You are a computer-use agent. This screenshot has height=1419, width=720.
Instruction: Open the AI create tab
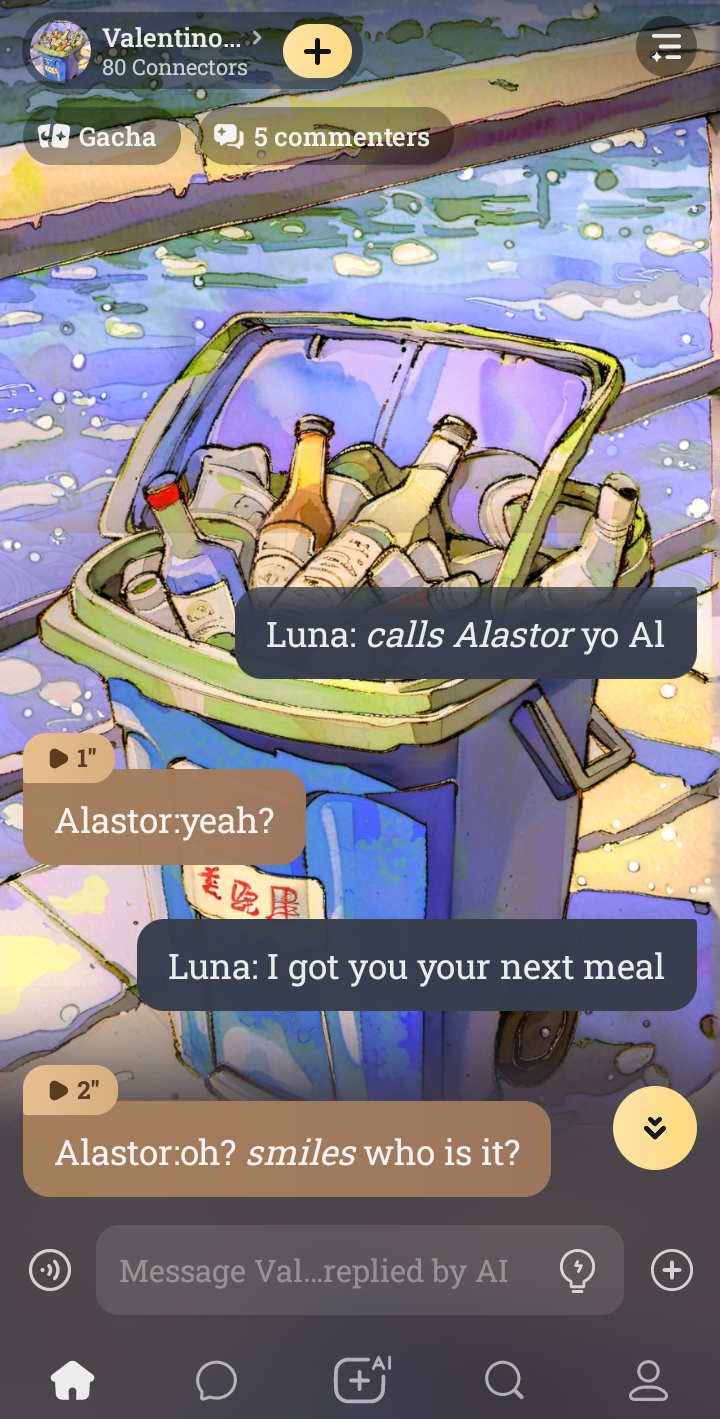coord(360,1381)
